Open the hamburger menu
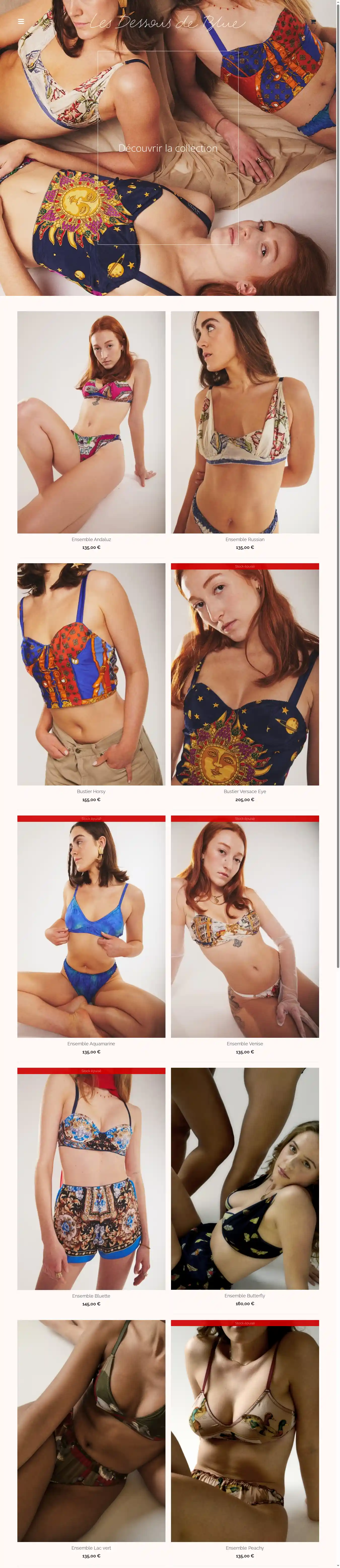 (21, 21)
